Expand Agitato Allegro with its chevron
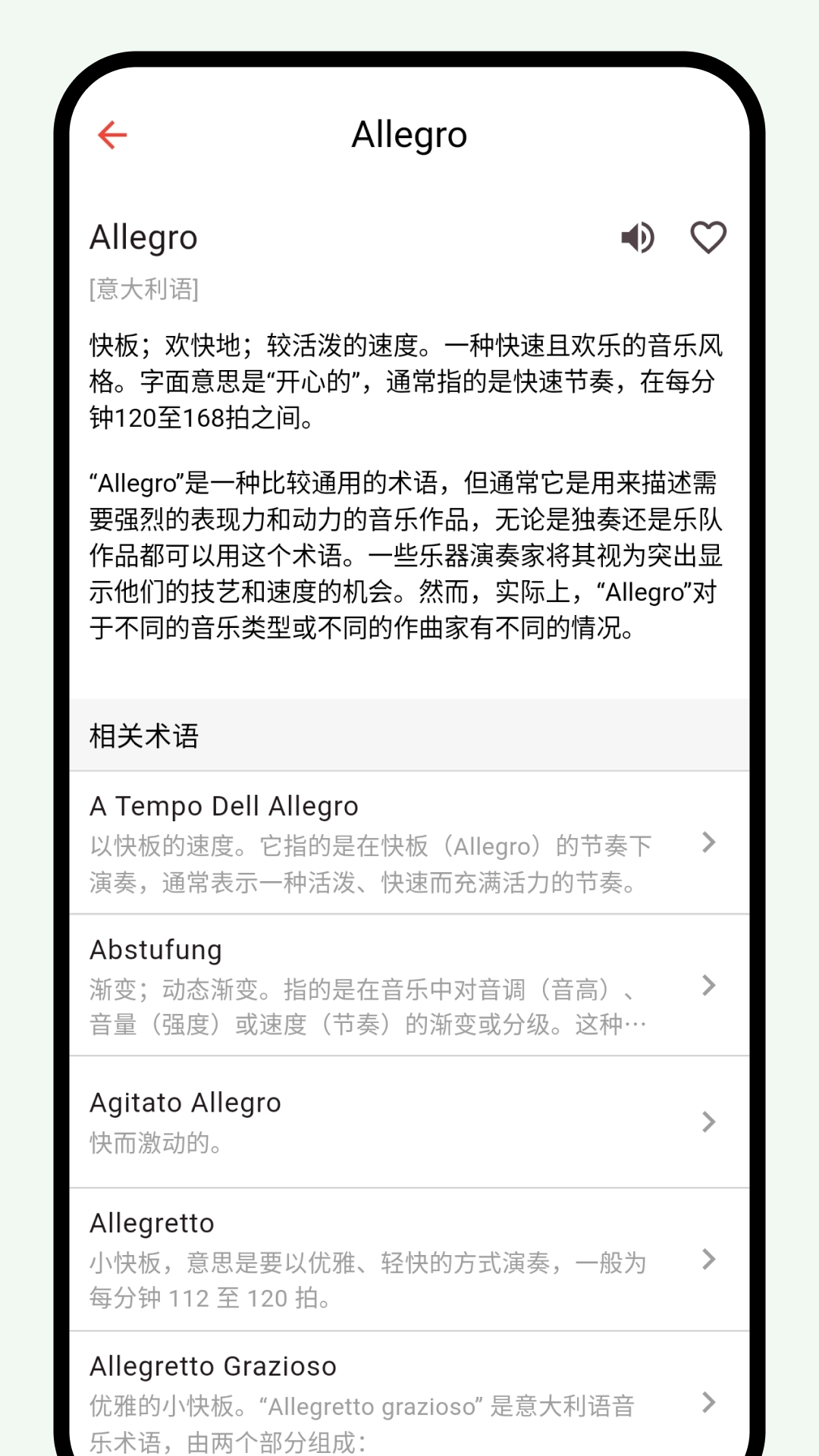The image size is (819, 1456). coord(708,1122)
